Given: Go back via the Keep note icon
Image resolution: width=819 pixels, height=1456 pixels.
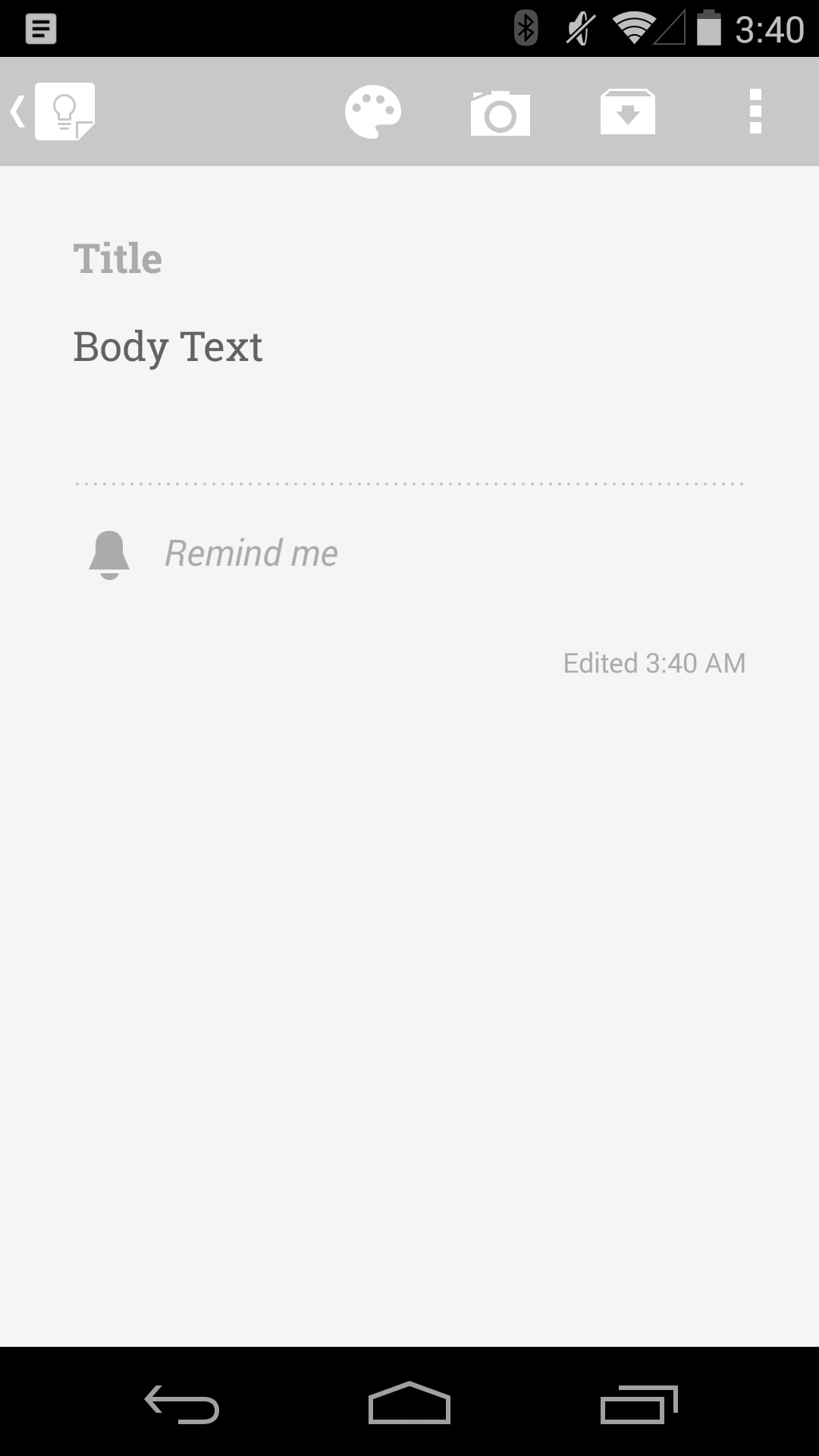Looking at the screenshot, I should [55, 111].
